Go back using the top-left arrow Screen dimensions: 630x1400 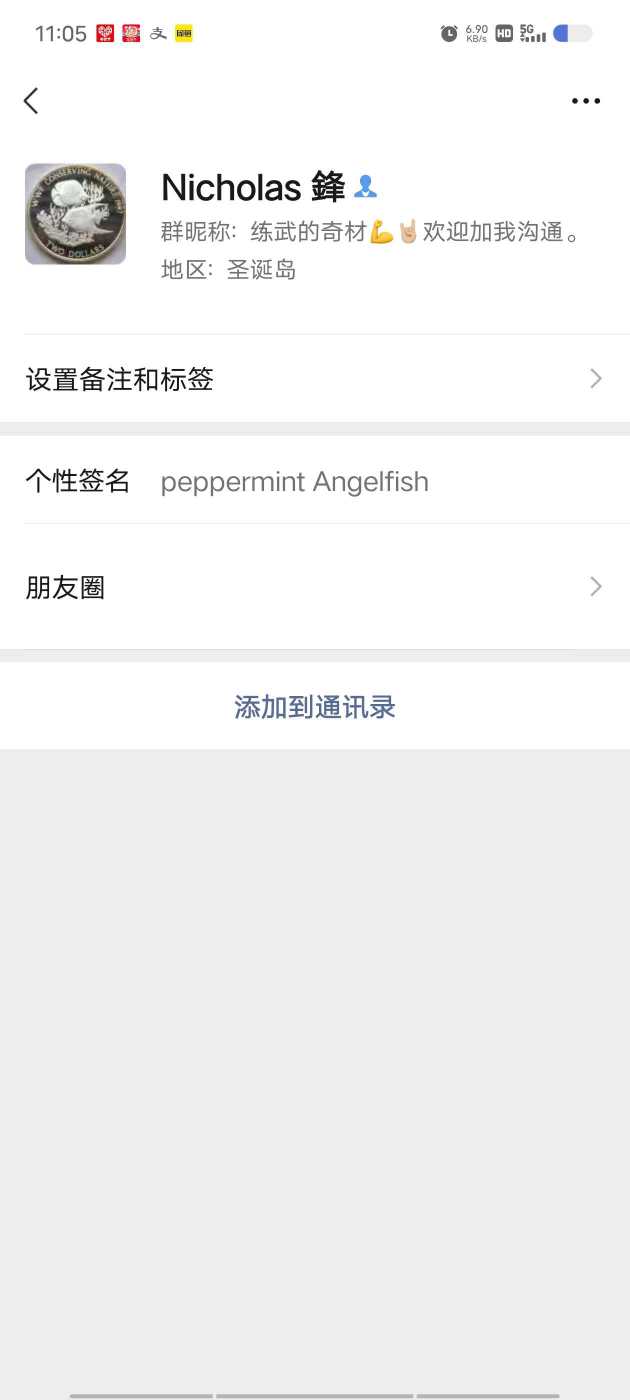pos(31,100)
